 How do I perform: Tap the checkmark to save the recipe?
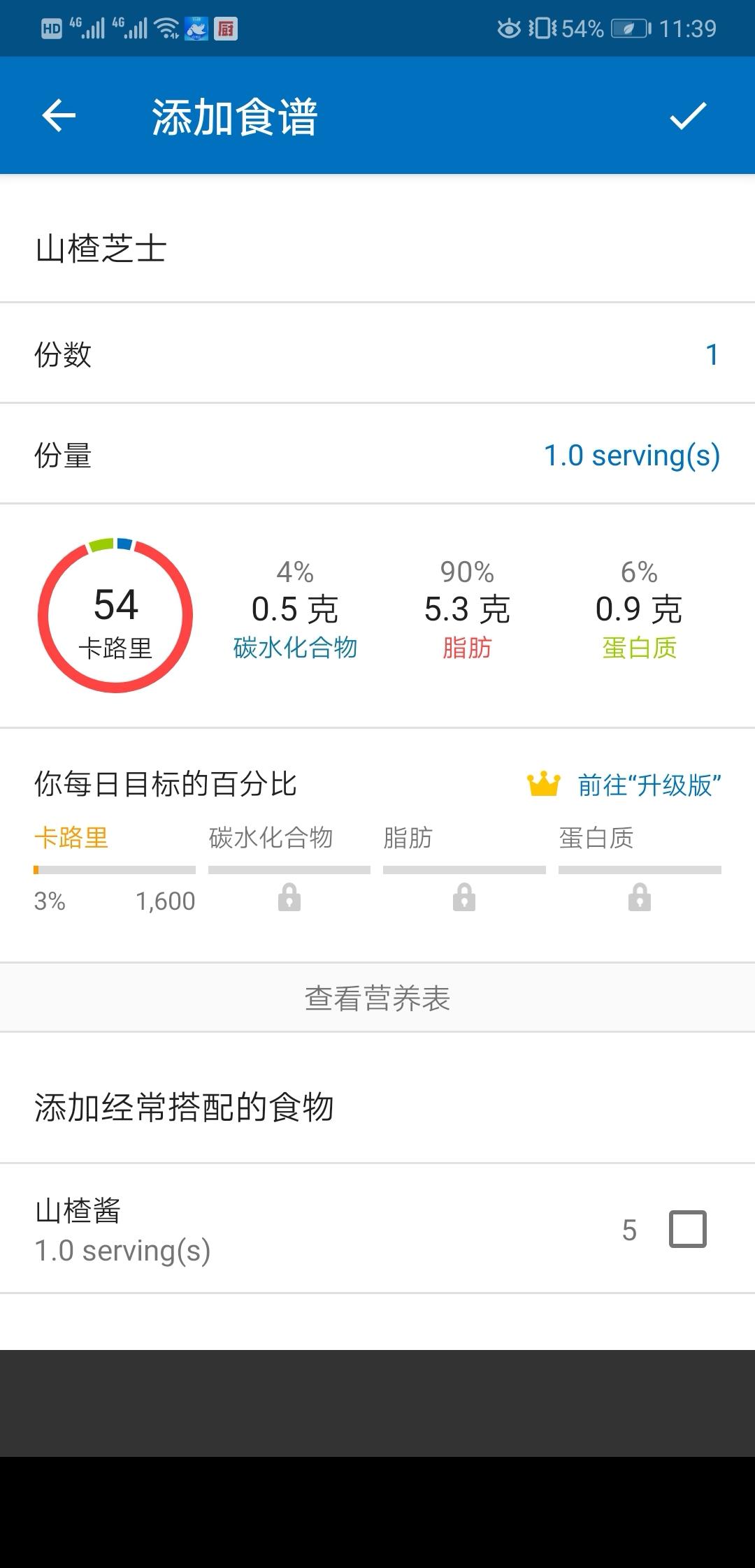pos(689,116)
